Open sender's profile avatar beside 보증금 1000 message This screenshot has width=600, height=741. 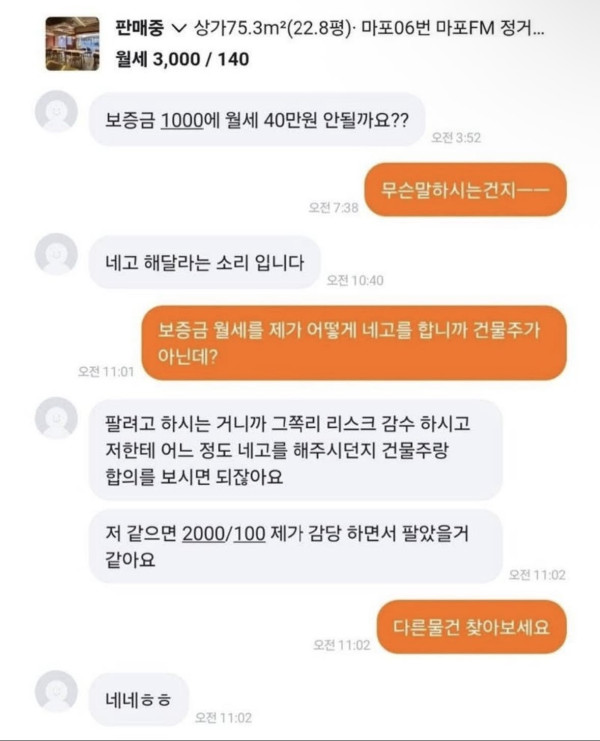(56, 111)
